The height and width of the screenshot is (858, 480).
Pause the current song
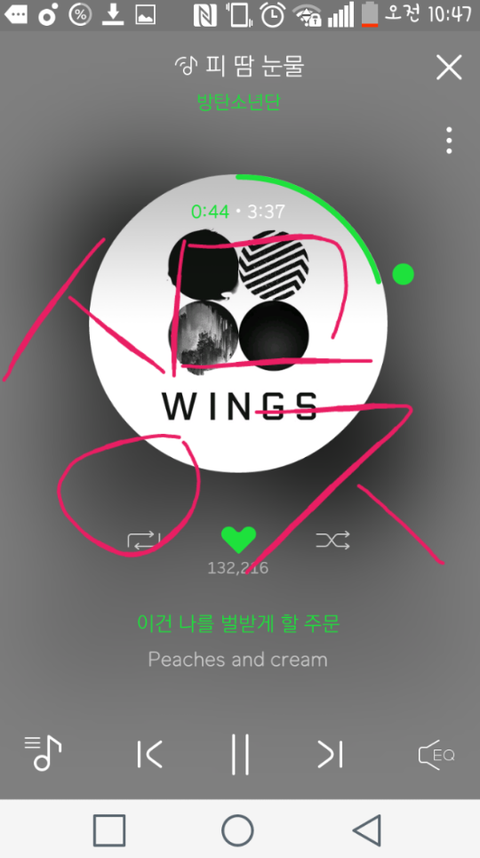point(240,755)
